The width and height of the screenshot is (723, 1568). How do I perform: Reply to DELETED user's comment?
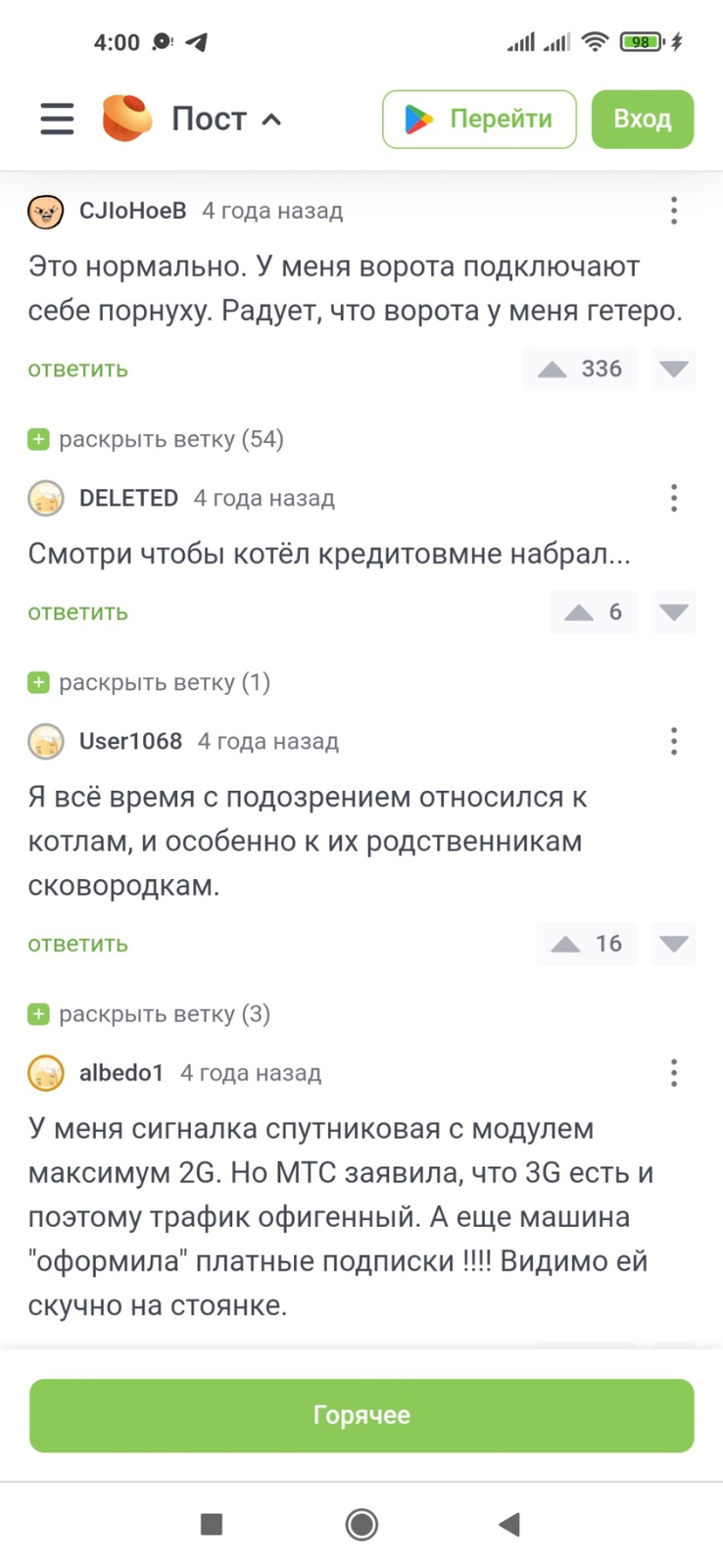pos(77,612)
